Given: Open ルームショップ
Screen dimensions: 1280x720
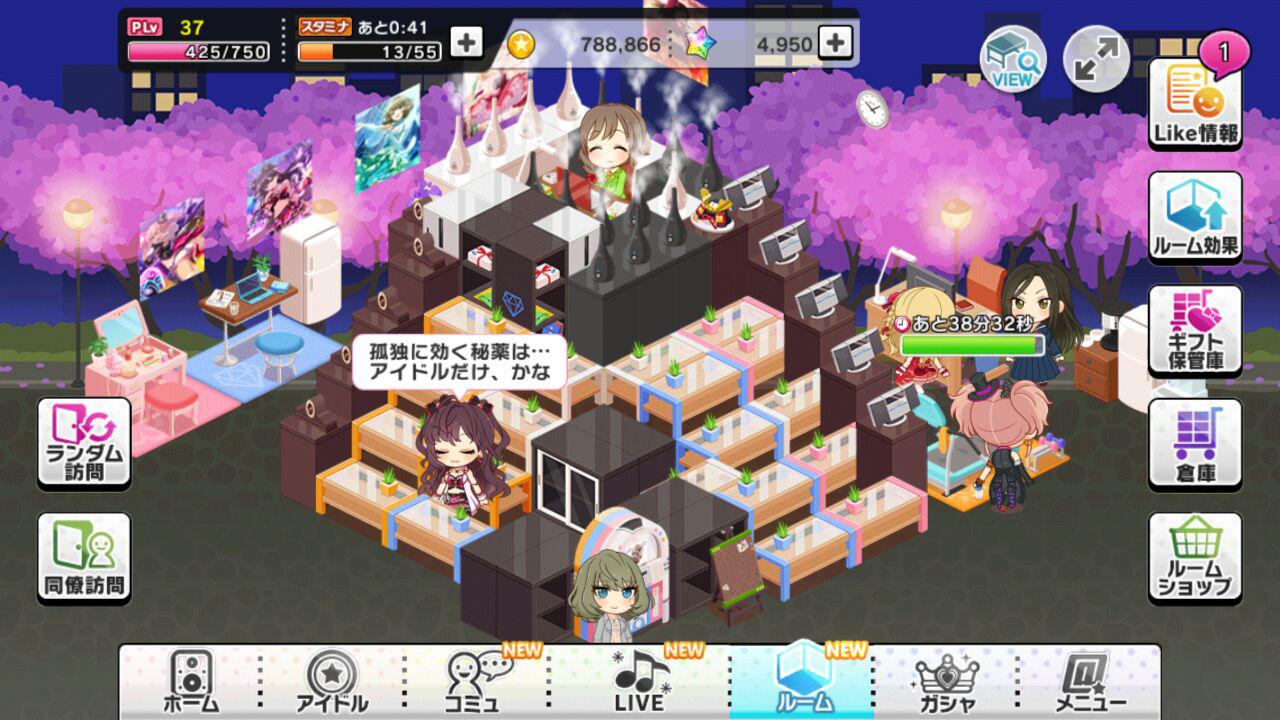Looking at the screenshot, I should pos(1195,558).
